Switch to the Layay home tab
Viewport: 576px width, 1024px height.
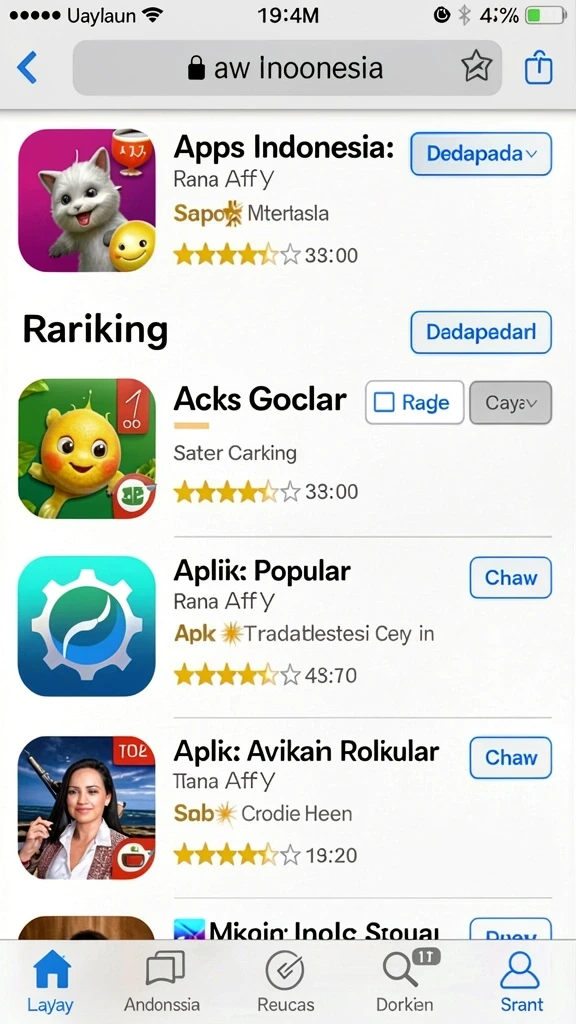point(51,982)
